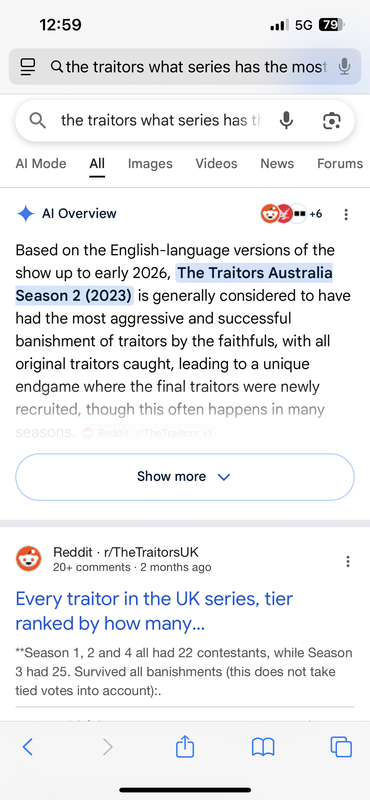Use Google voice search microphone
This screenshot has width=370, height=800.
[x=286, y=120]
